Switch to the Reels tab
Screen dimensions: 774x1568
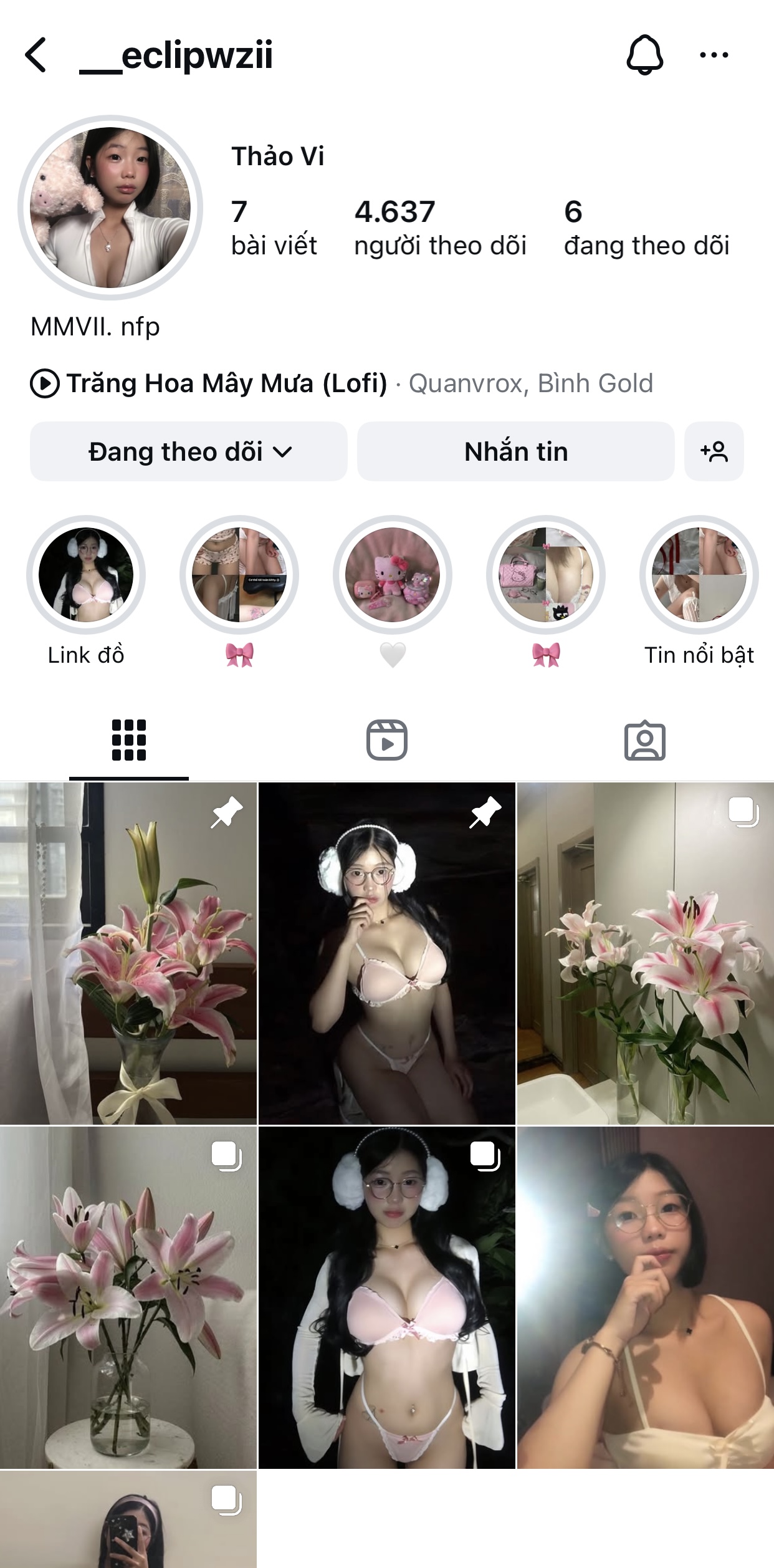click(x=386, y=740)
